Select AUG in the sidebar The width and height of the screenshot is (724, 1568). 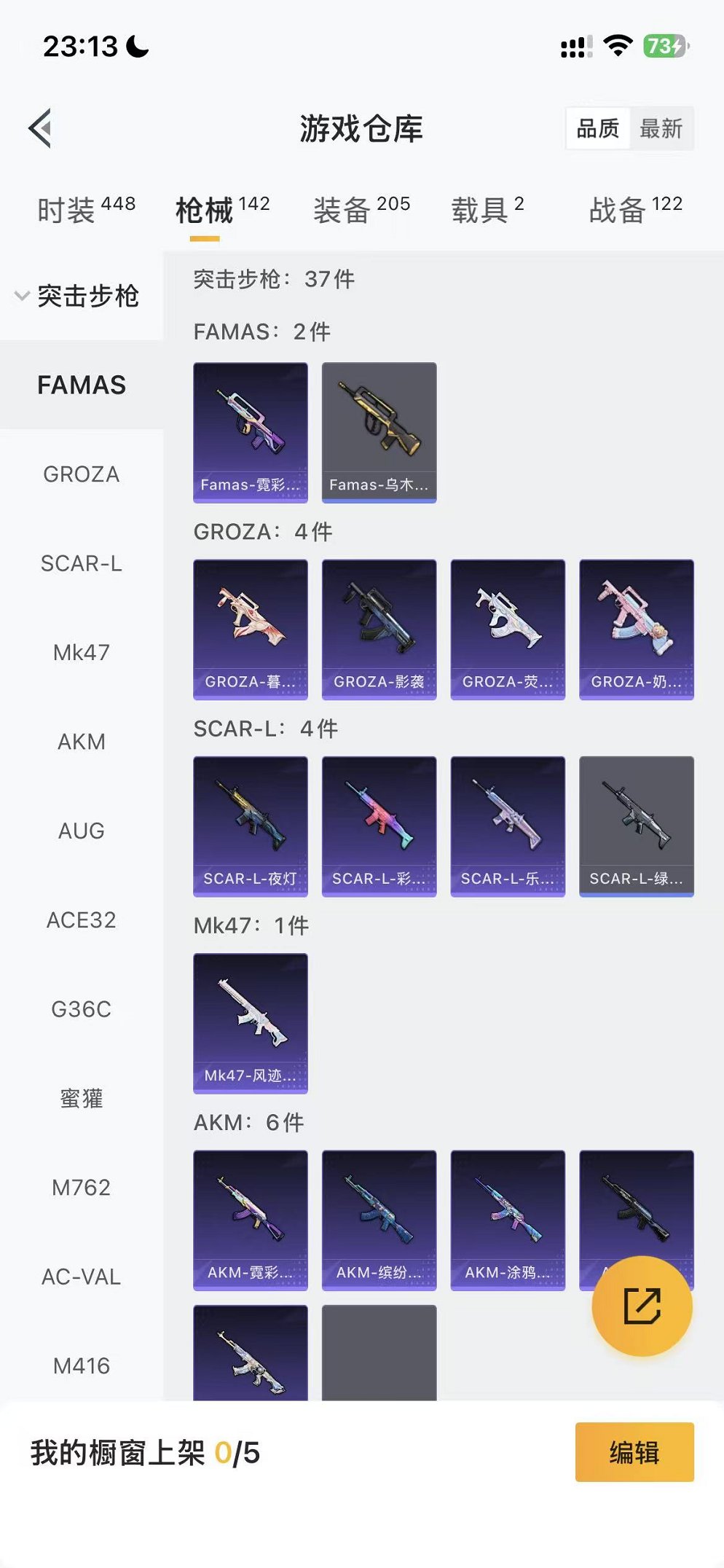[81, 831]
